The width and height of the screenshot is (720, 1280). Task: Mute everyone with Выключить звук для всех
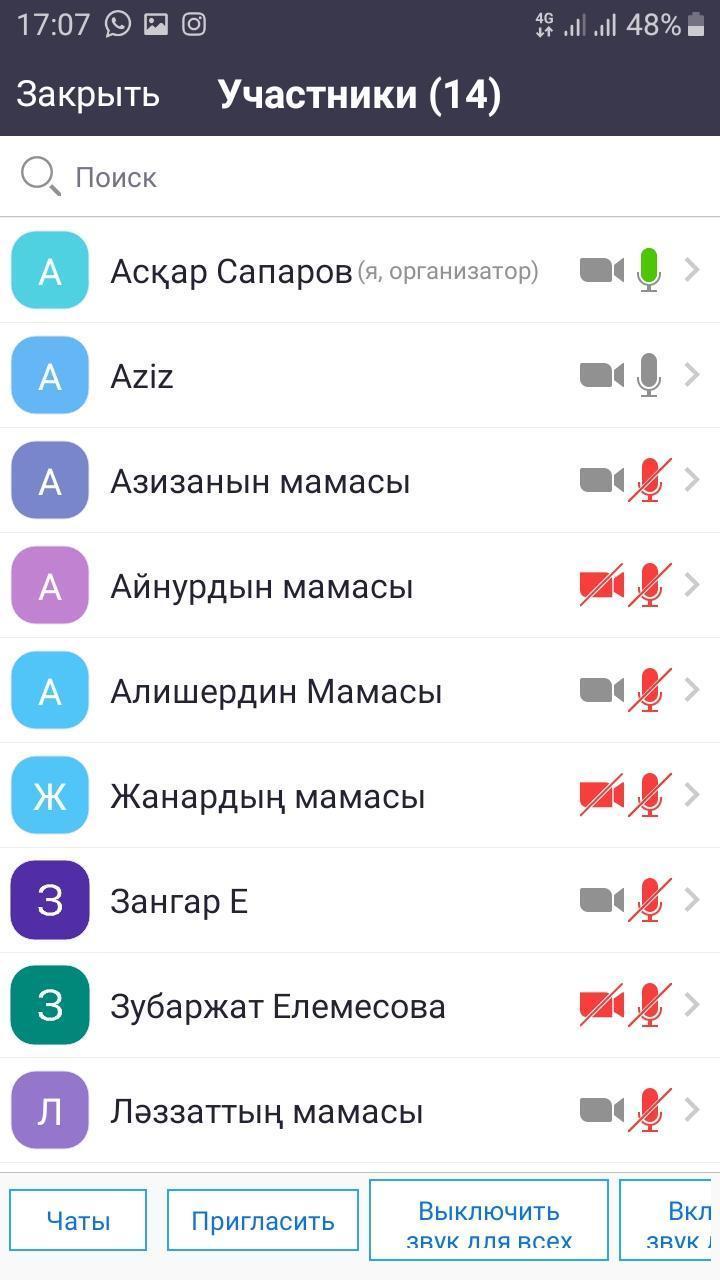click(489, 1220)
